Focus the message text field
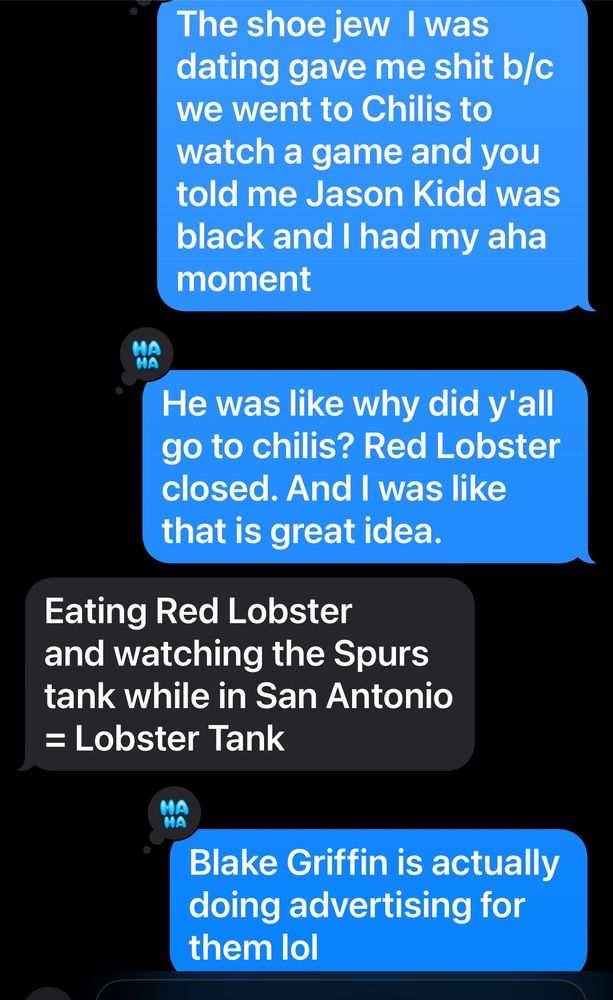 coord(341,989)
